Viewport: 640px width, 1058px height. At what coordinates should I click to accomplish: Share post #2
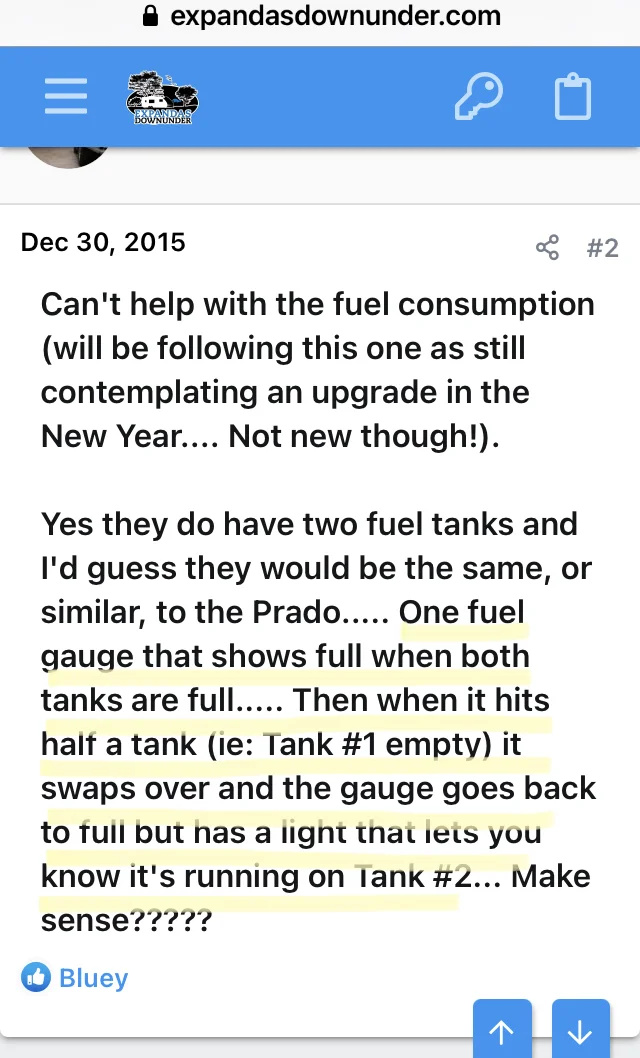pos(548,247)
